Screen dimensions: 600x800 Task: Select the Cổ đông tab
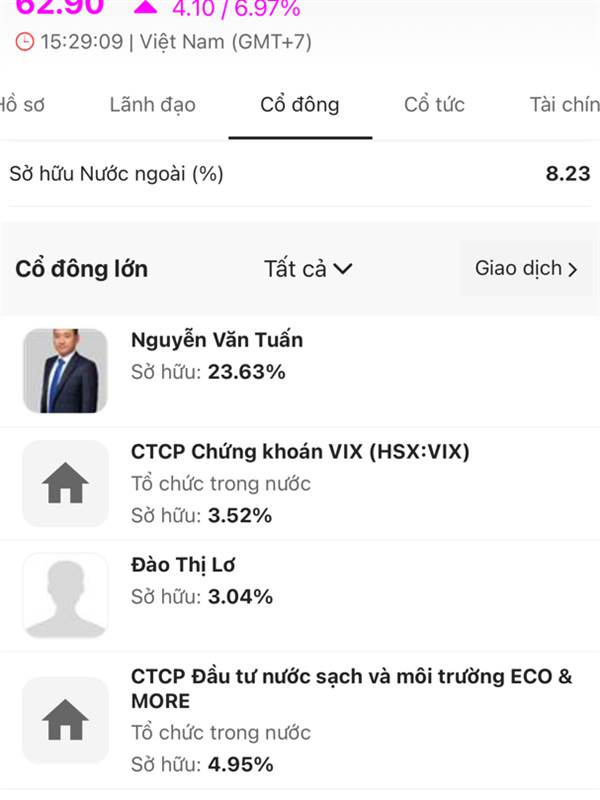point(299,104)
